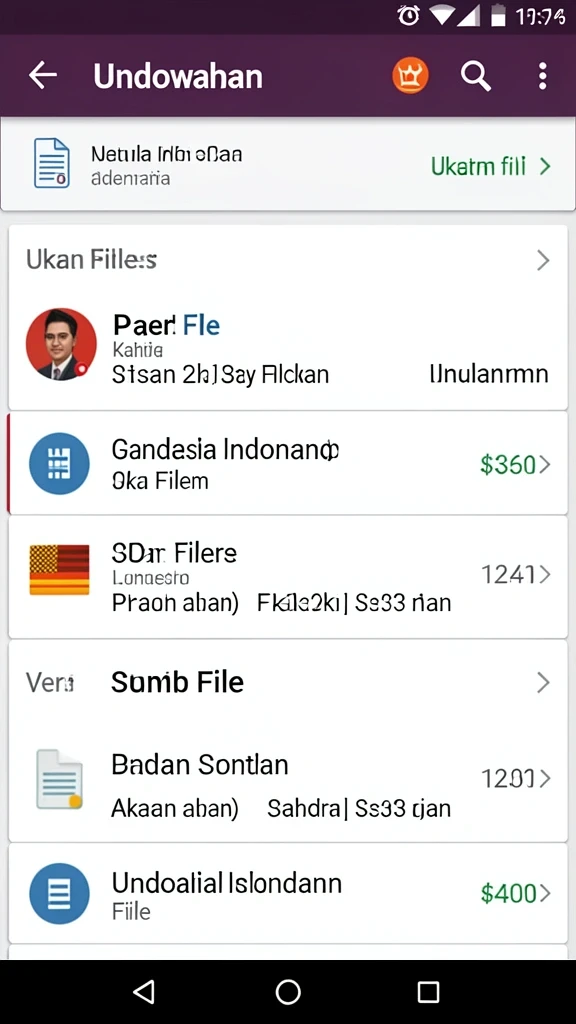Image resolution: width=576 pixels, height=1024 pixels.
Task: Show recent apps in the navigation bar
Action: point(428,992)
